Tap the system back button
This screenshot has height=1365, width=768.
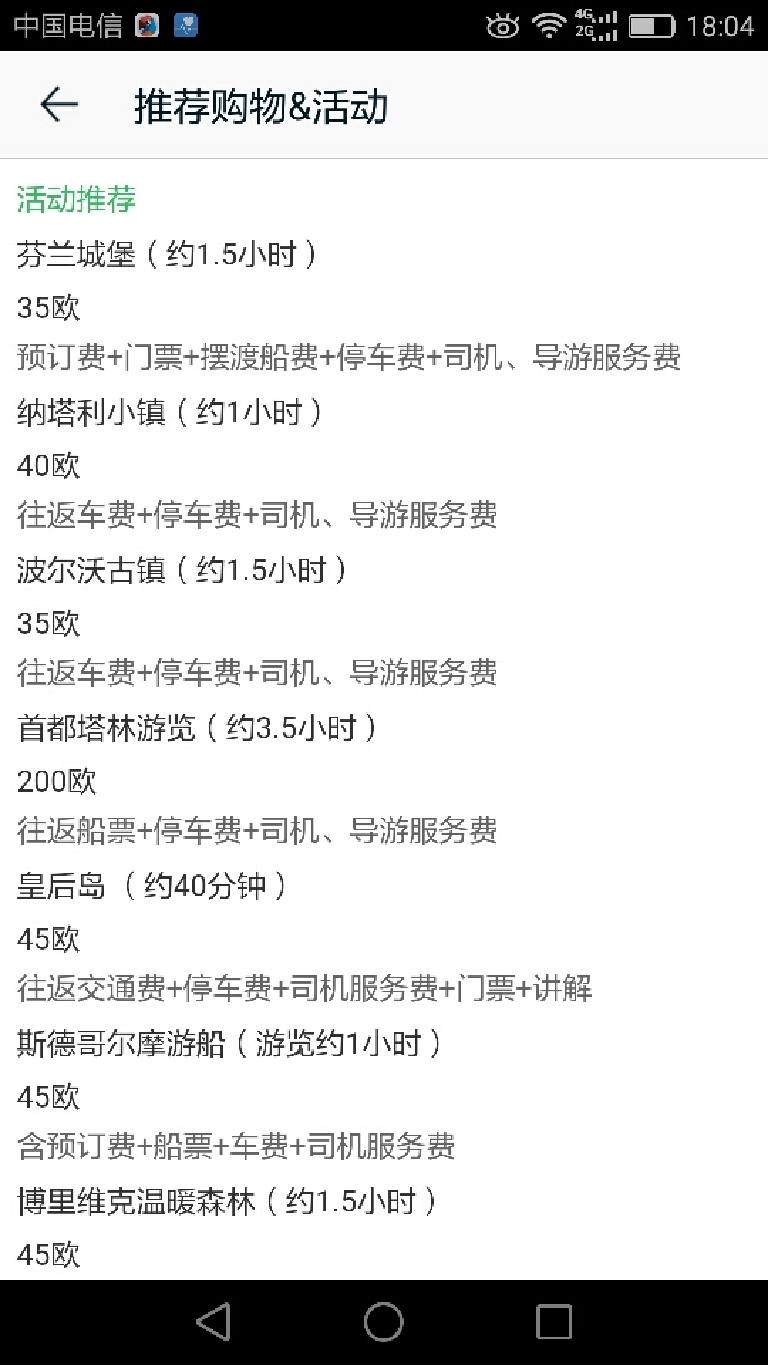[213, 1321]
